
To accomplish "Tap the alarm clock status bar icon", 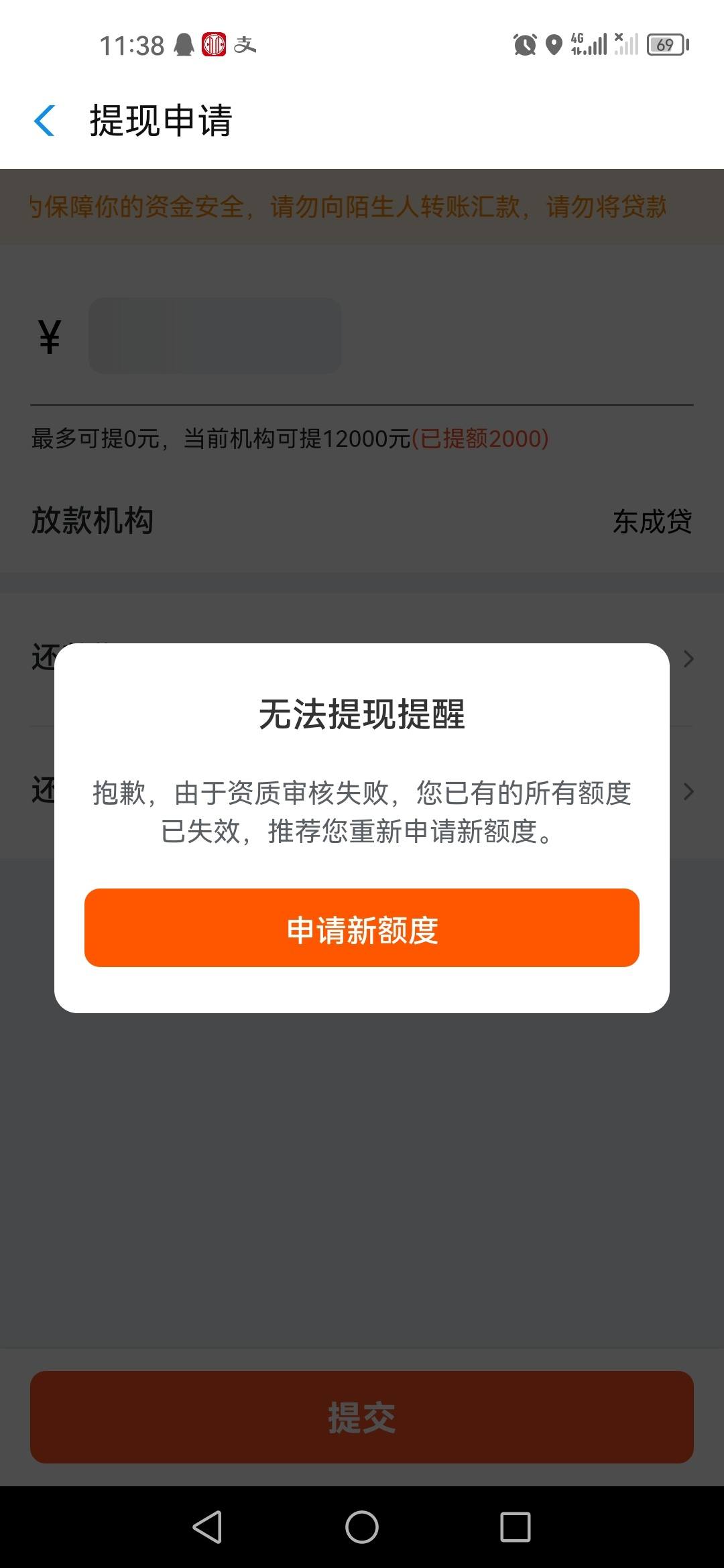I will 524,44.
